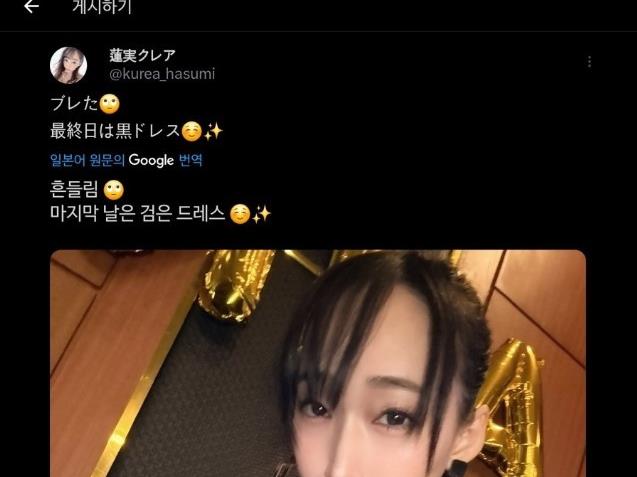Viewport: 637px width, 477px height.
Task: Open the poster's profile picture
Action: pyautogui.click(x=68, y=65)
